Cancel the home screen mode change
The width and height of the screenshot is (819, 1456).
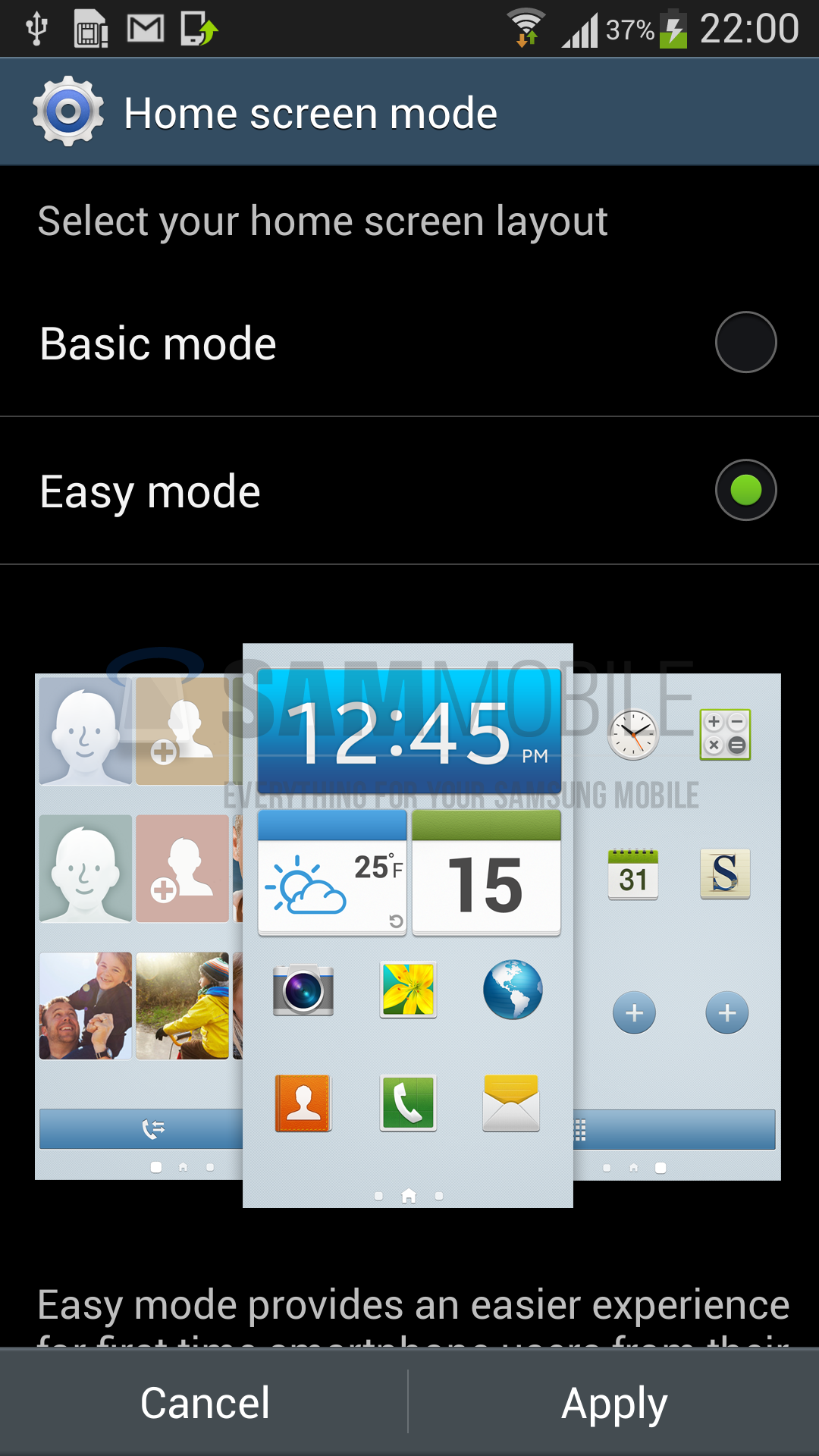point(205,1403)
